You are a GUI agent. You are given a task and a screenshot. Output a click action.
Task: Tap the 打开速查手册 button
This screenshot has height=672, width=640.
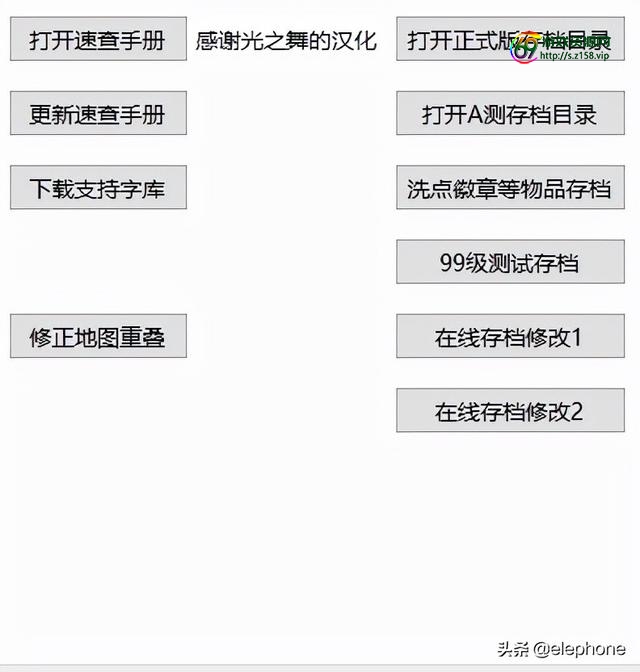(x=98, y=40)
